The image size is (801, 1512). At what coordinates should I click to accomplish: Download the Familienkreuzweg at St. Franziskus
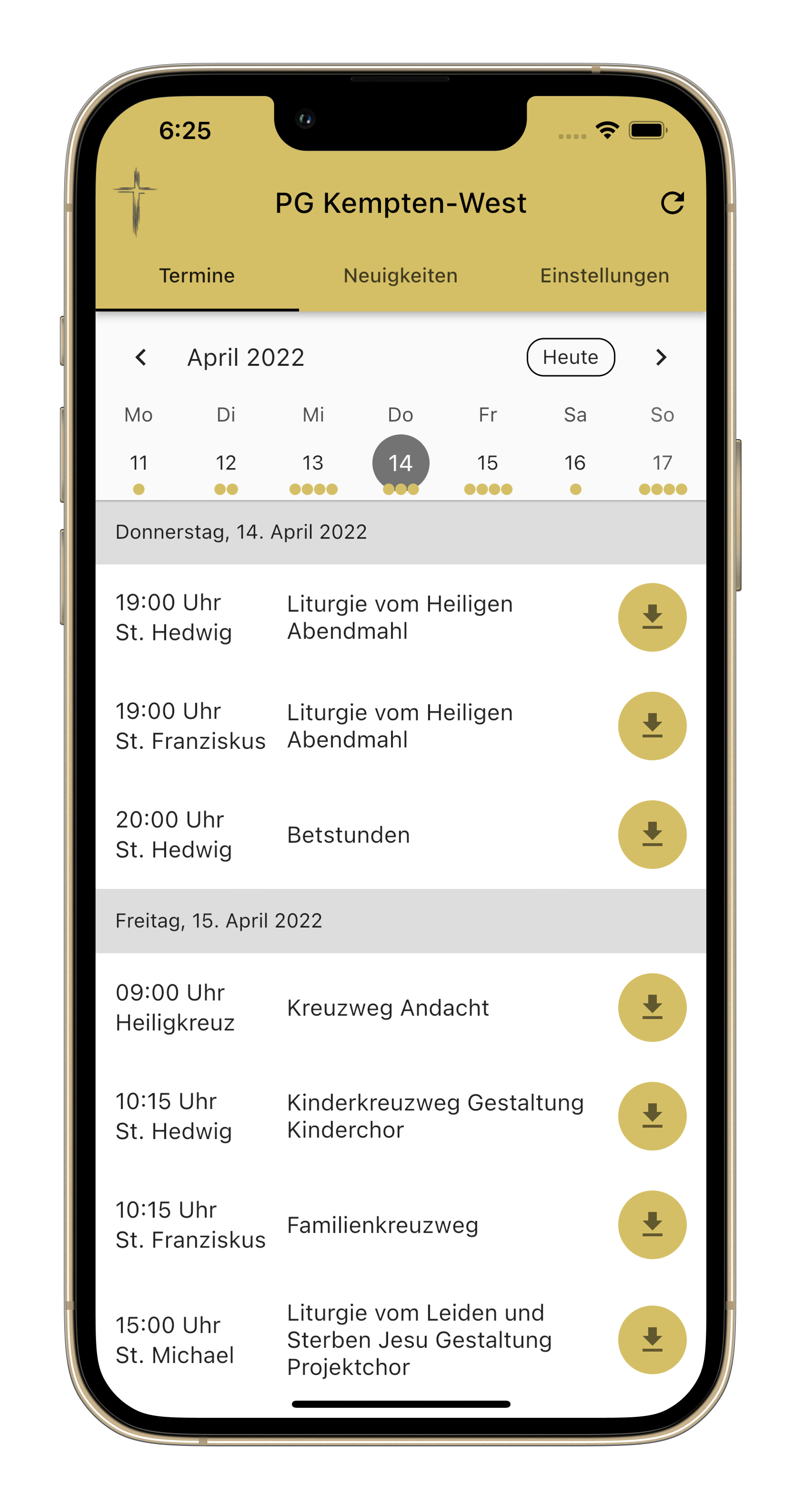652,1225
